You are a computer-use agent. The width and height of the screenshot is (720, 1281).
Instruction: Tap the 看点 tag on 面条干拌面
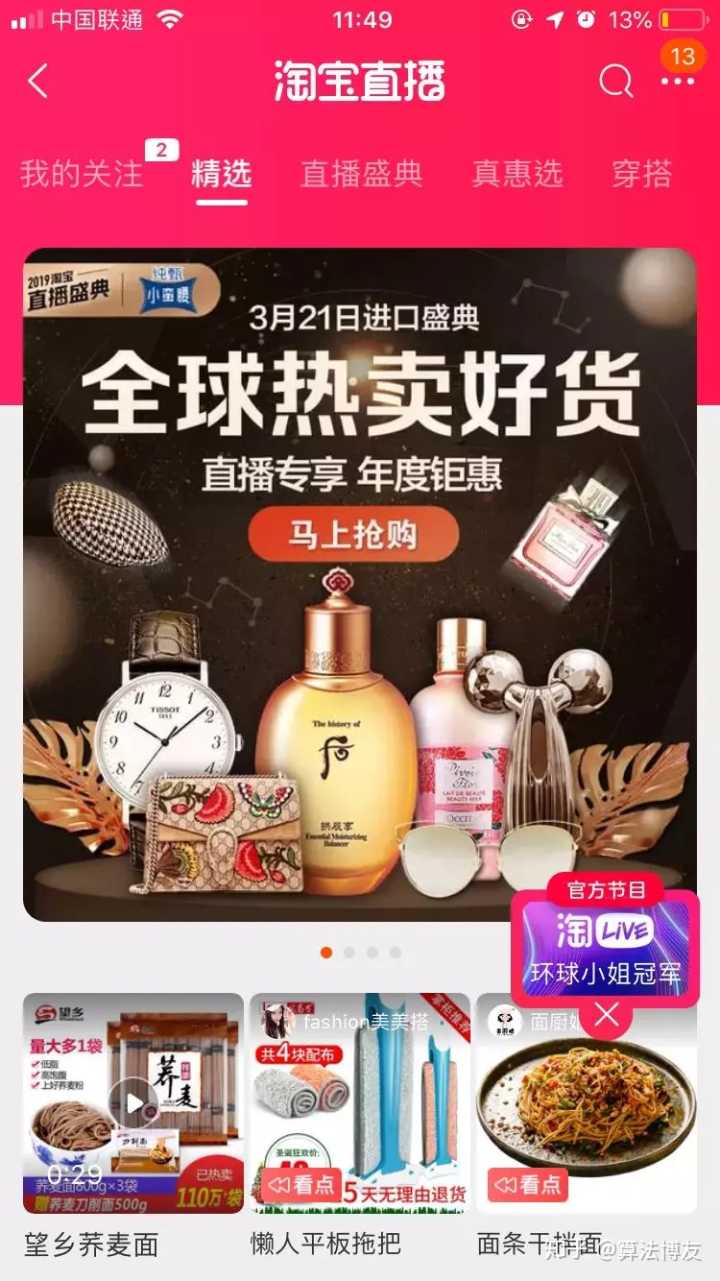click(x=528, y=1185)
